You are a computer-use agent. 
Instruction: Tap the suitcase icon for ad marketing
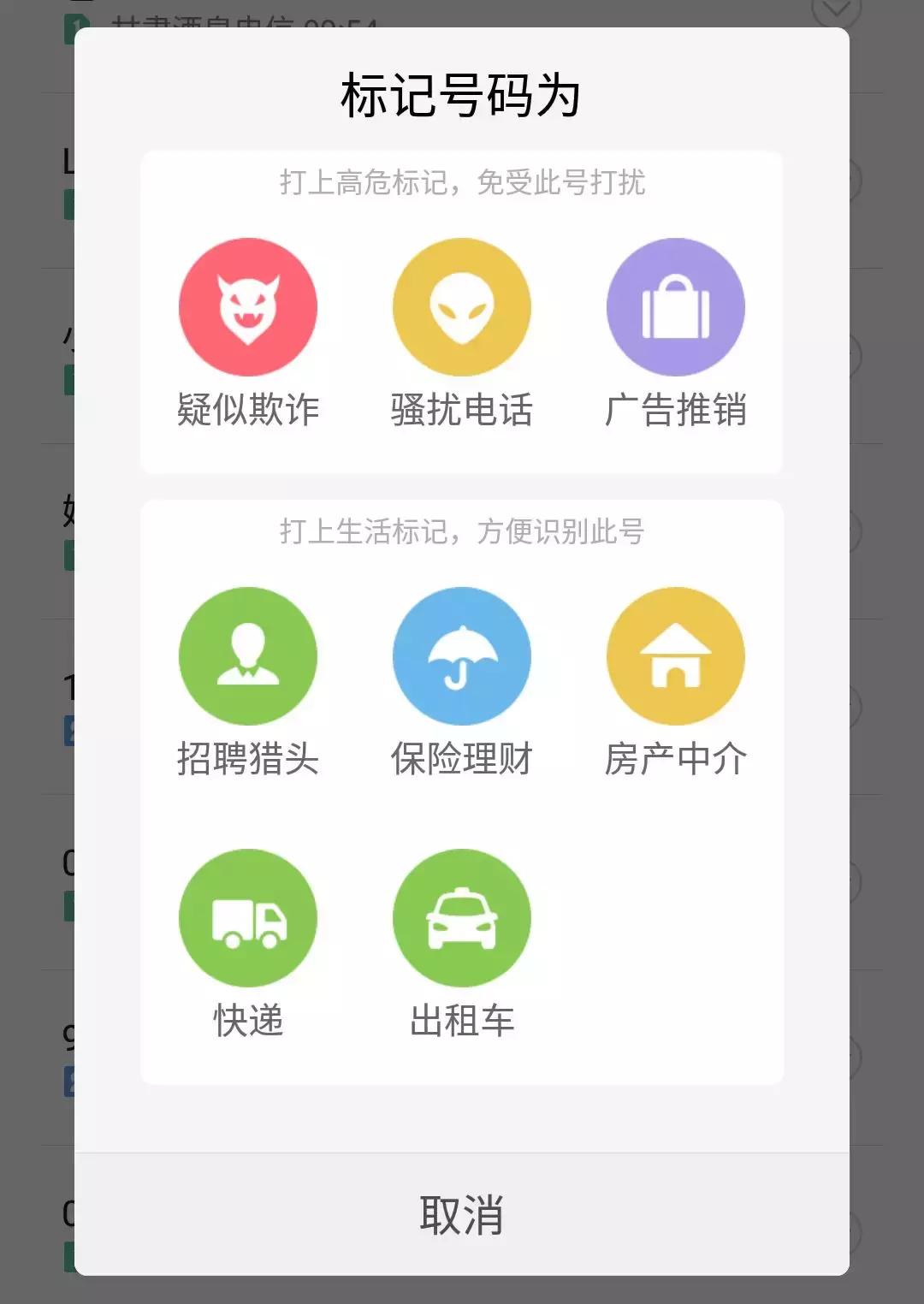676,305
